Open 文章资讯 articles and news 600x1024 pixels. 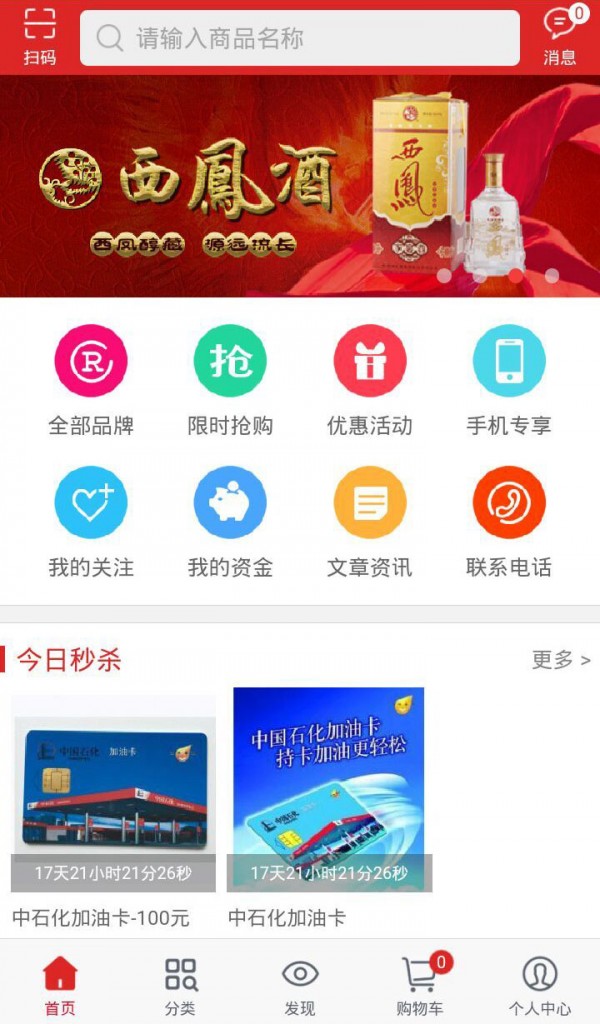[x=369, y=522]
